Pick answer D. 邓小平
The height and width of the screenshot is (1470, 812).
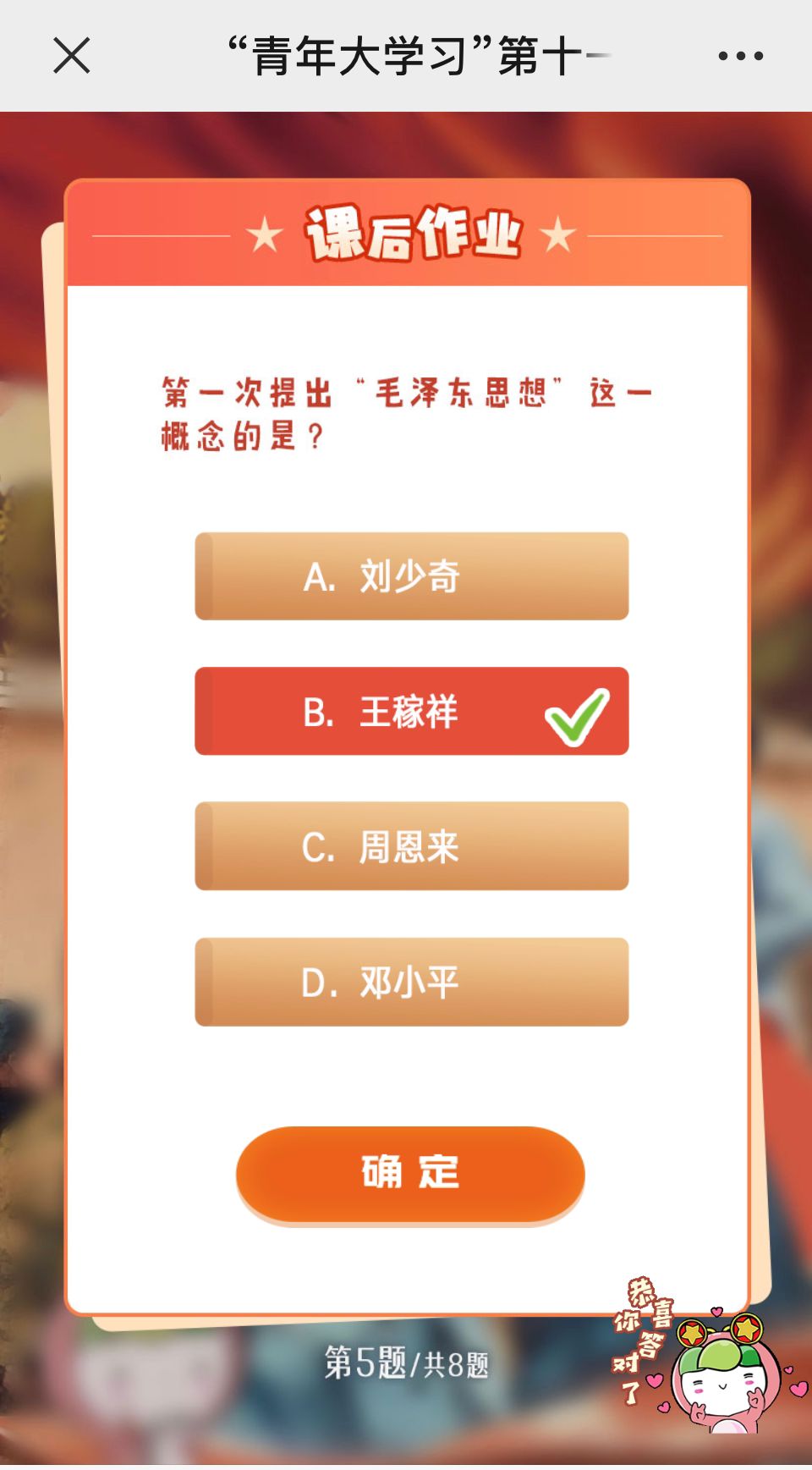coord(411,982)
